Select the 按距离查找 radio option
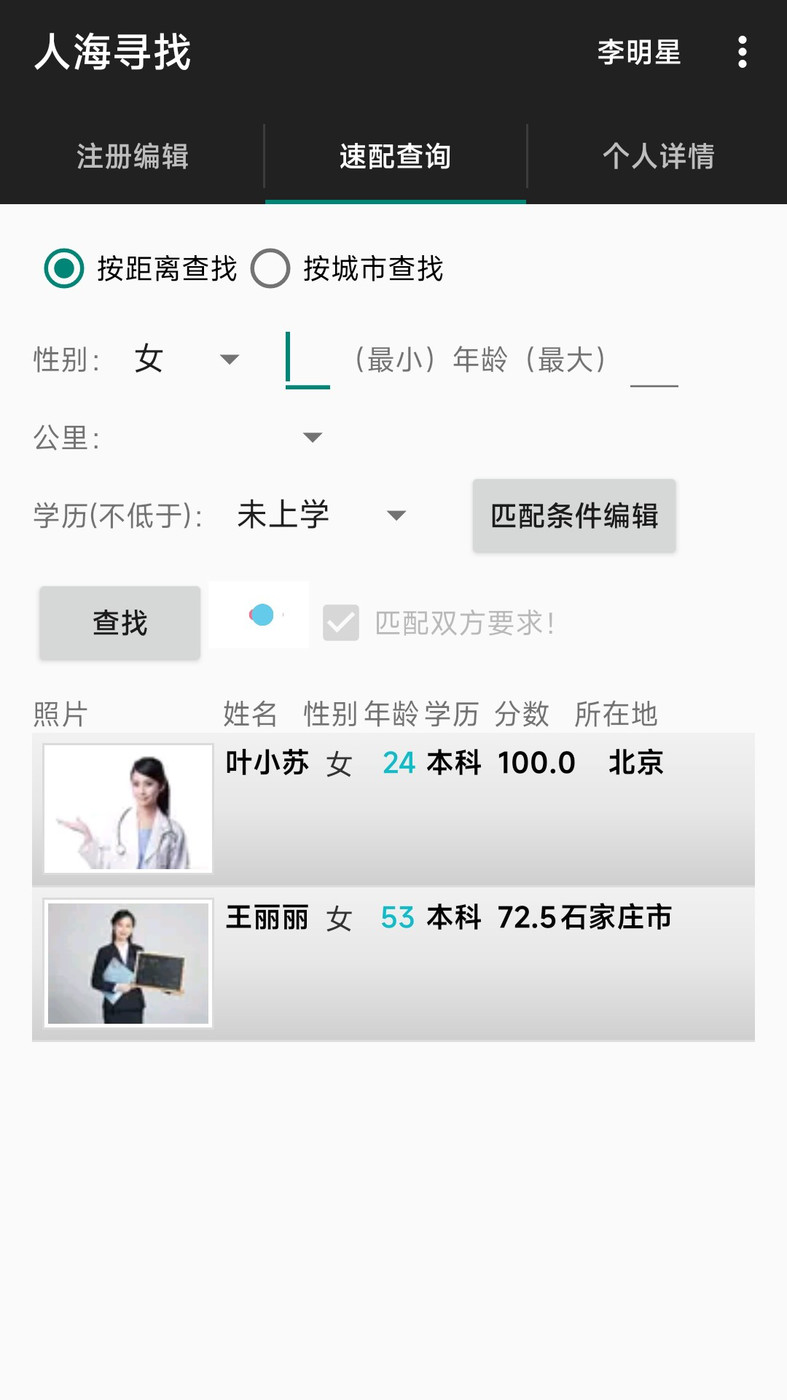Screen dimensions: 787x1400 (x=63, y=268)
